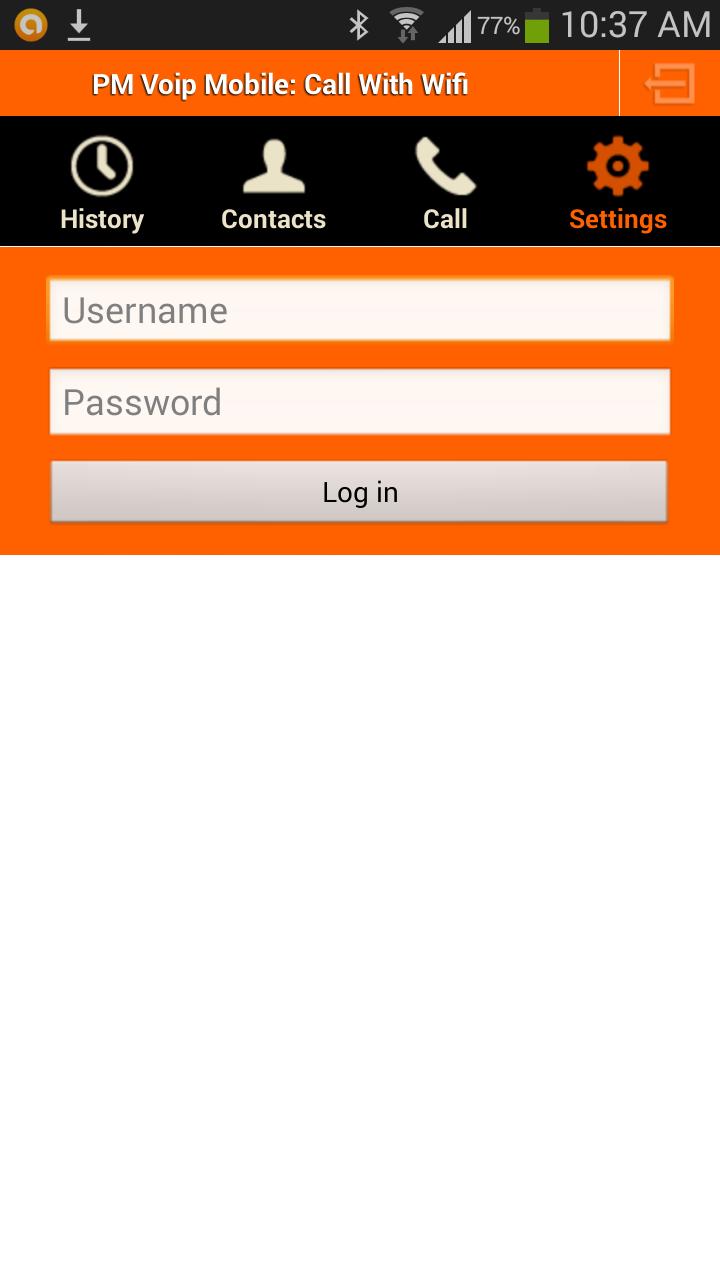Open the Contacts person icon

click(273, 162)
